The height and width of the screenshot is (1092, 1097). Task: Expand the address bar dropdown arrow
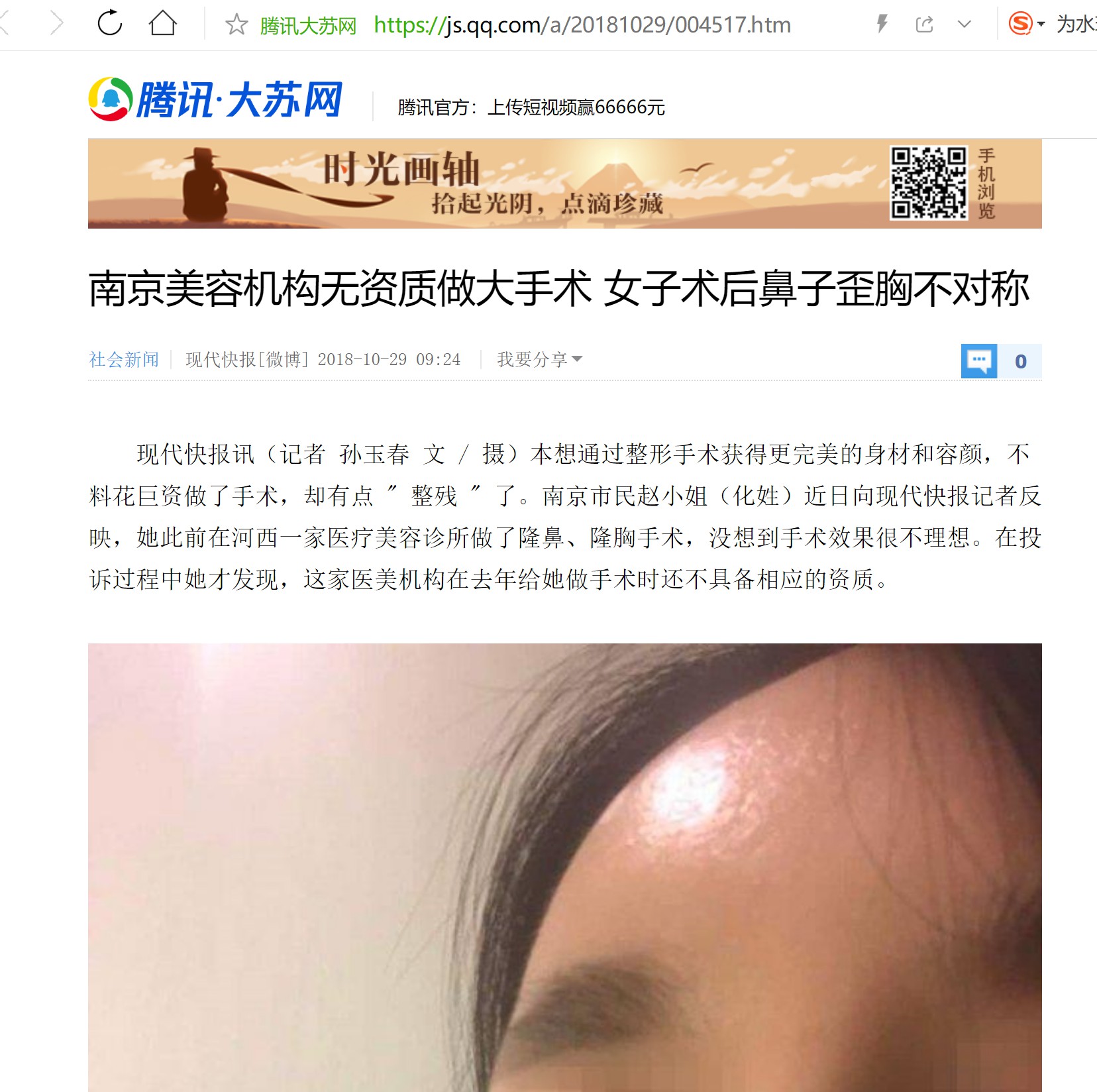(964, 25)
